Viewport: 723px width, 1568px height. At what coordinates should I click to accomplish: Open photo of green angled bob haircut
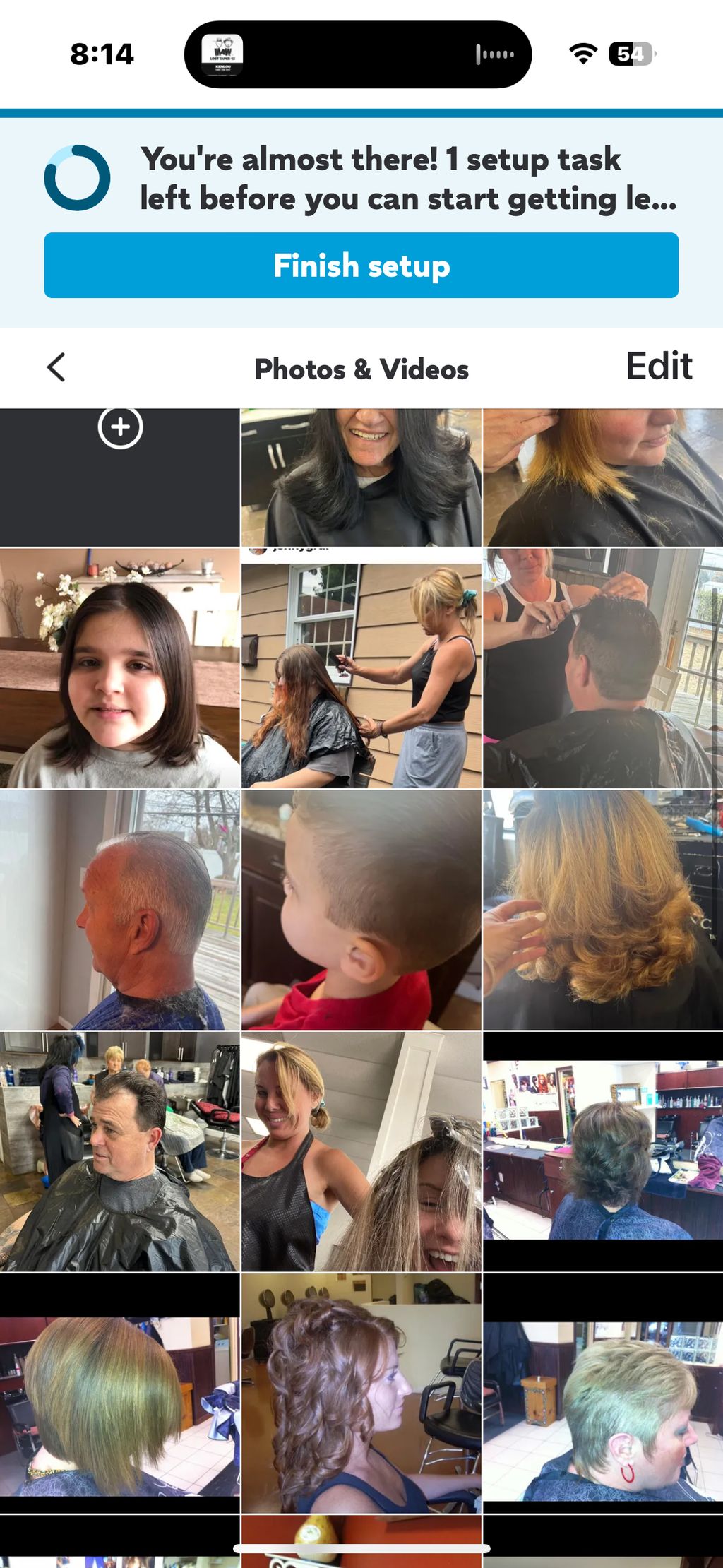(x=119, y=1393)
